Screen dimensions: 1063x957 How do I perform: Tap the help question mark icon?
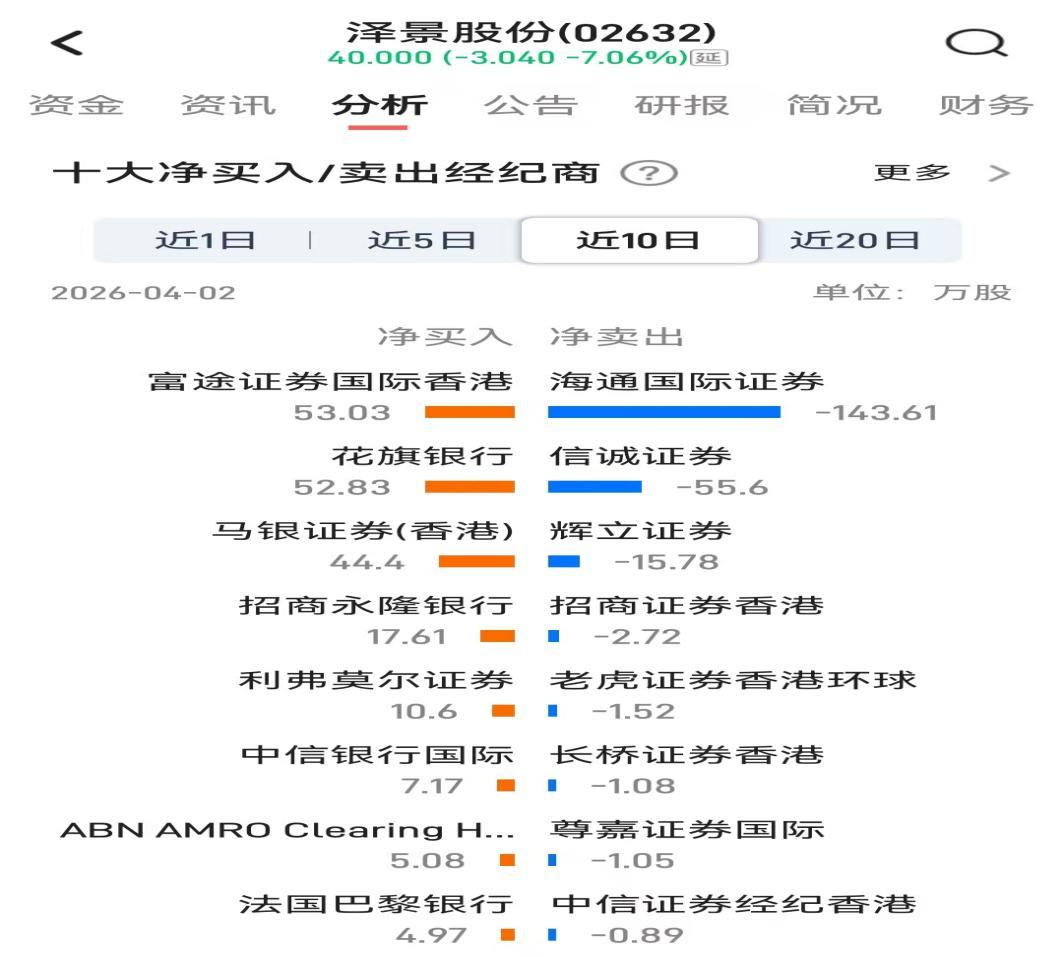pyautogui.click(x=649, y=173)
